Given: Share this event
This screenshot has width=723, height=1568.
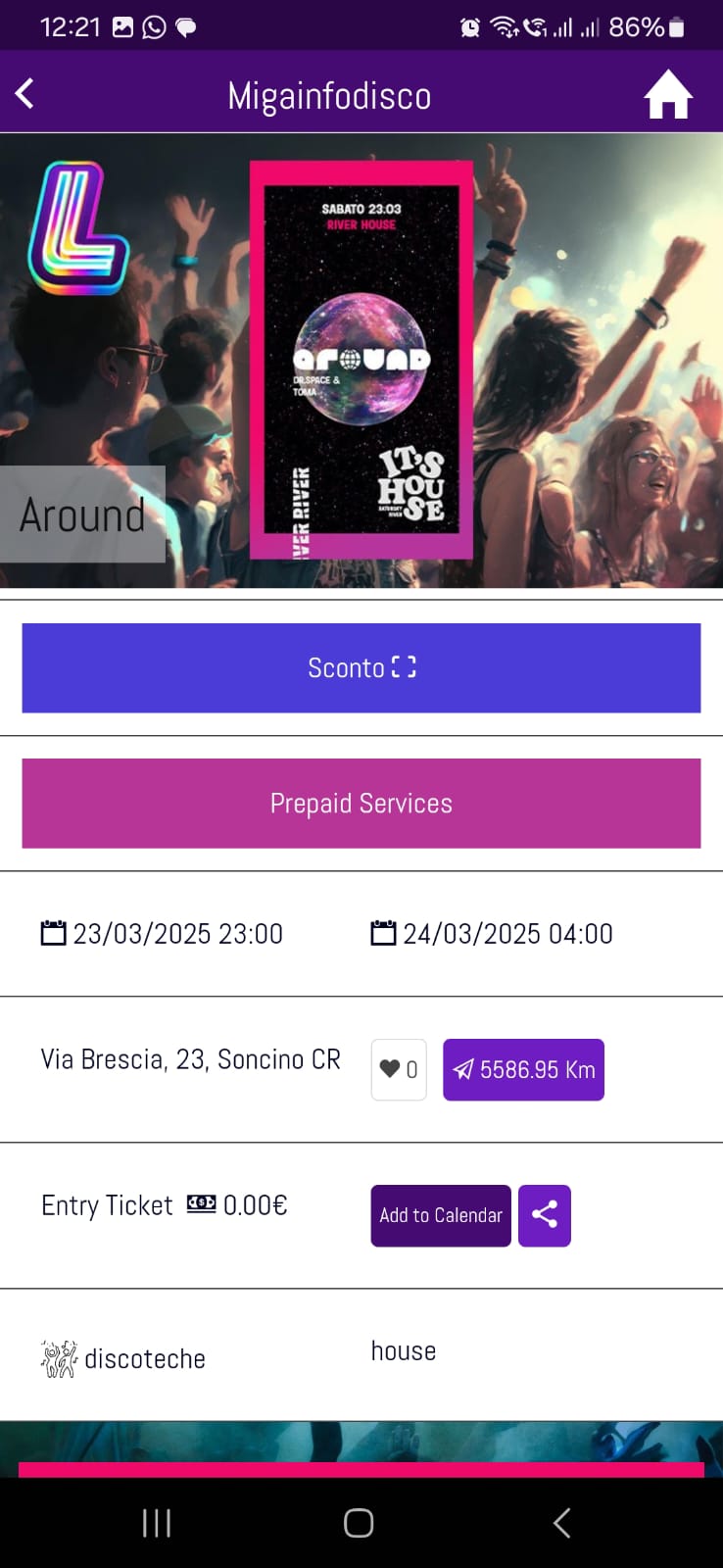Looking at the screenshot, I should [x=545, y=1215].
